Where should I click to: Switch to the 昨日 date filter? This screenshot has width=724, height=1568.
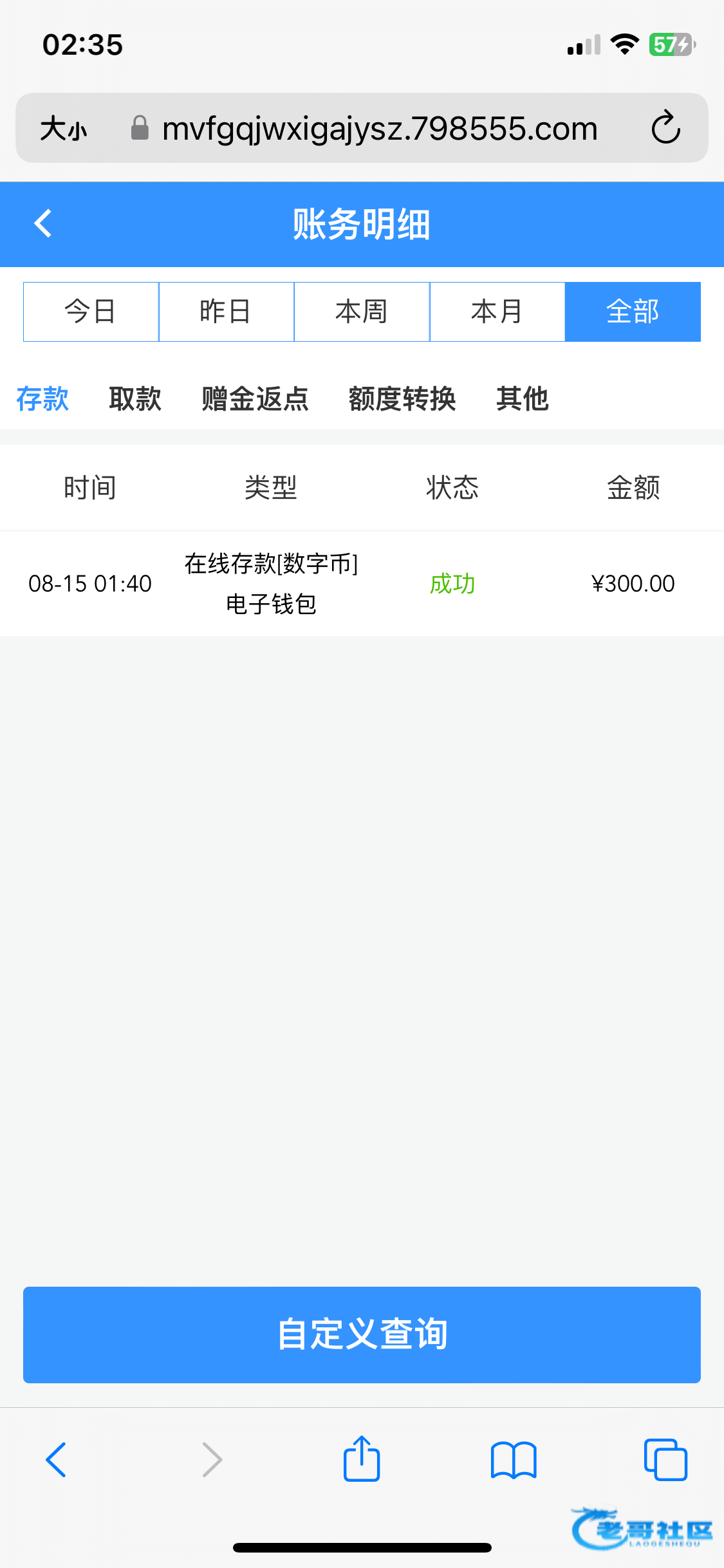[x=226, y=312]
